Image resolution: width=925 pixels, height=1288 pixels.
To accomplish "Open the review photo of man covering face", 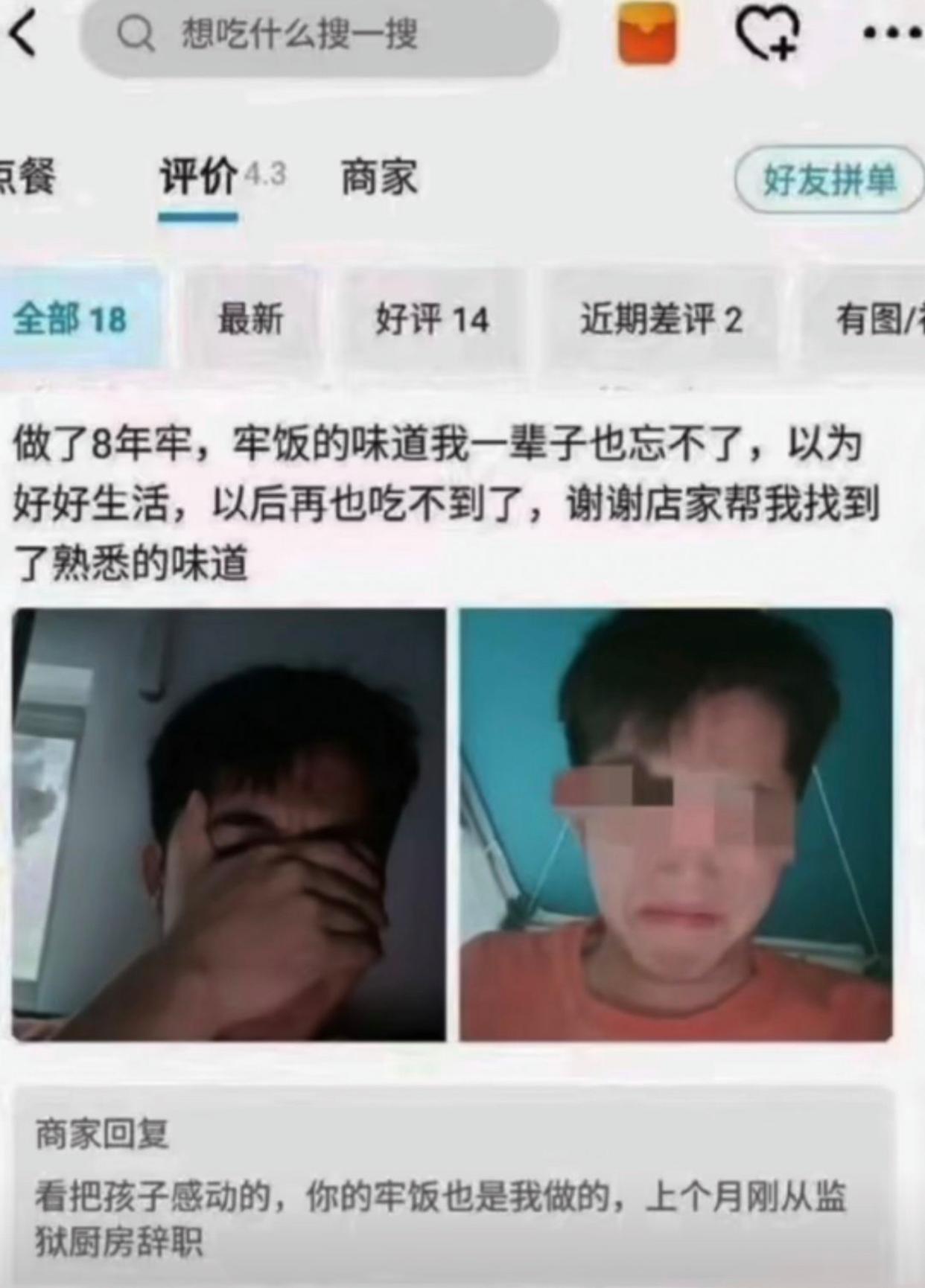I will (x=229, y=824).
